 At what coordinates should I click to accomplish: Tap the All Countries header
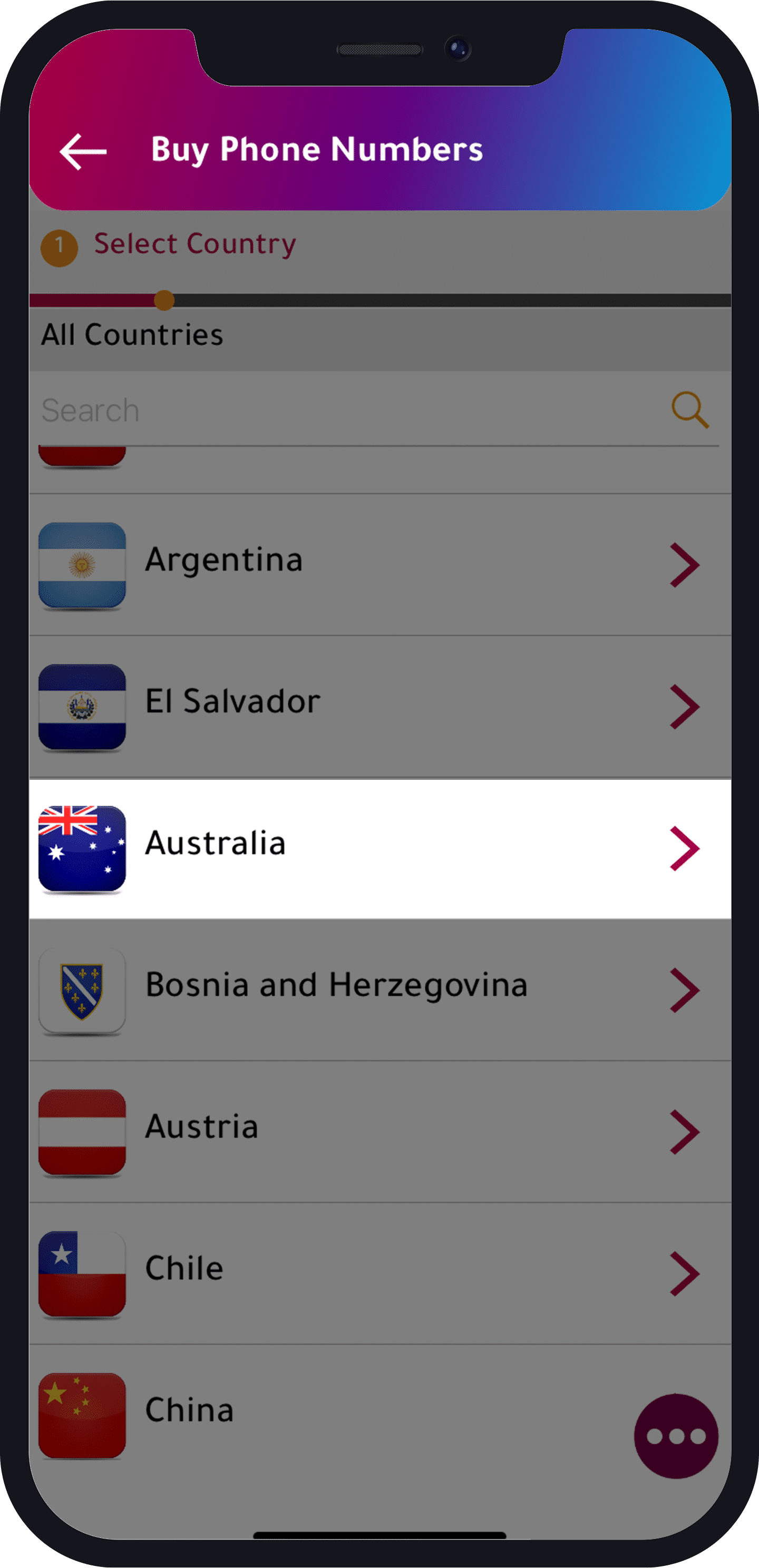(x=133, y=334)
